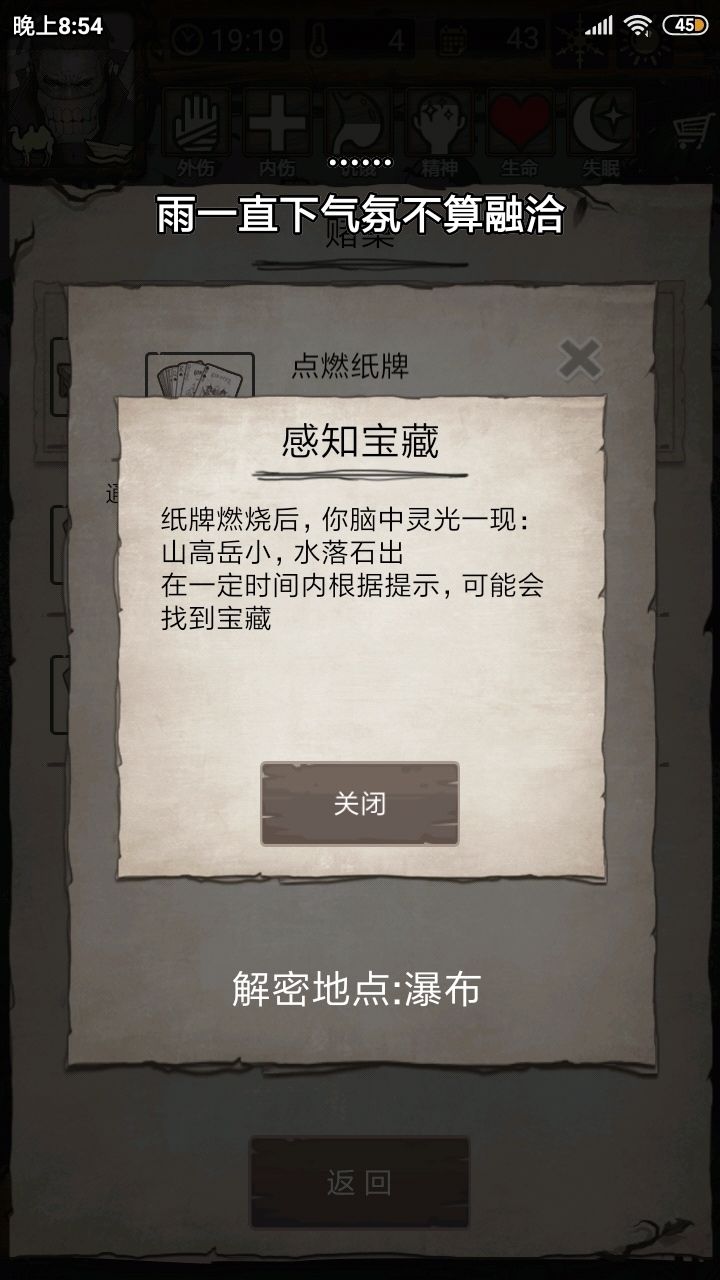Screen dimensions: 720x1280
Task: Open the shopping cart icon
Action: tap(693, 130)
